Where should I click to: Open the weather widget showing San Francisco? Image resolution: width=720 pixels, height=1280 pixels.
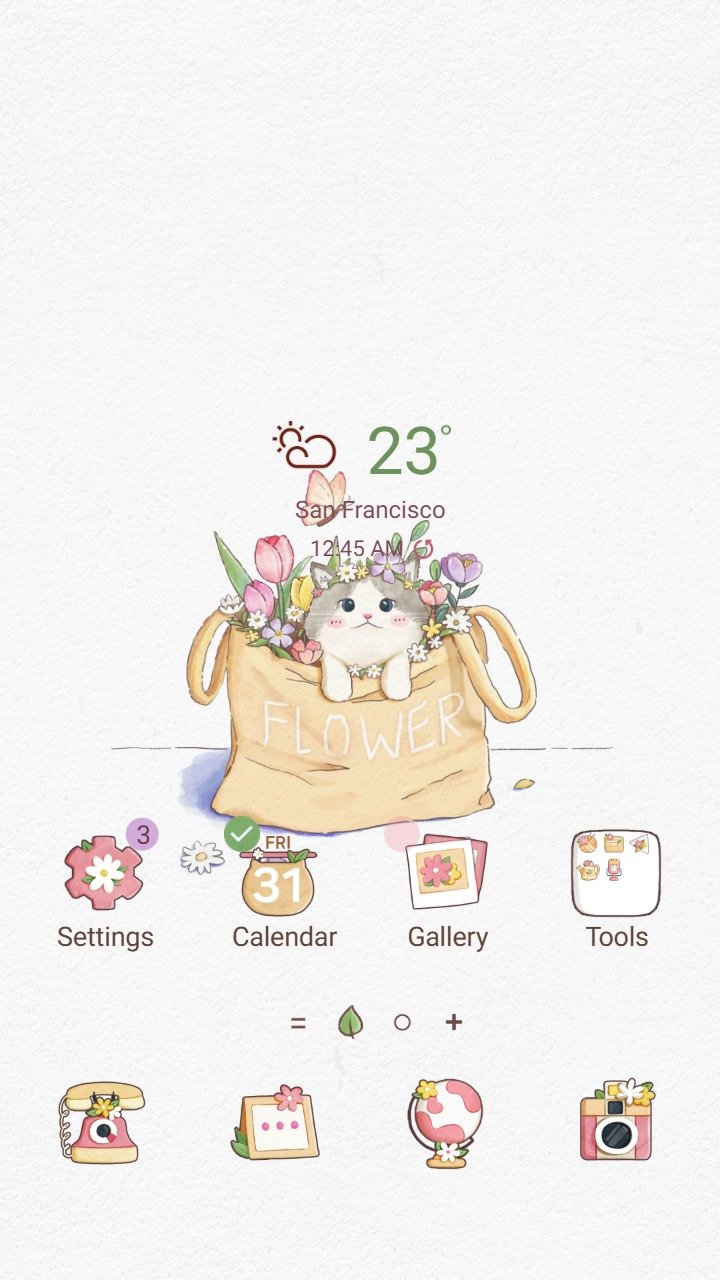pyautogui.click(x=362, y=488)
